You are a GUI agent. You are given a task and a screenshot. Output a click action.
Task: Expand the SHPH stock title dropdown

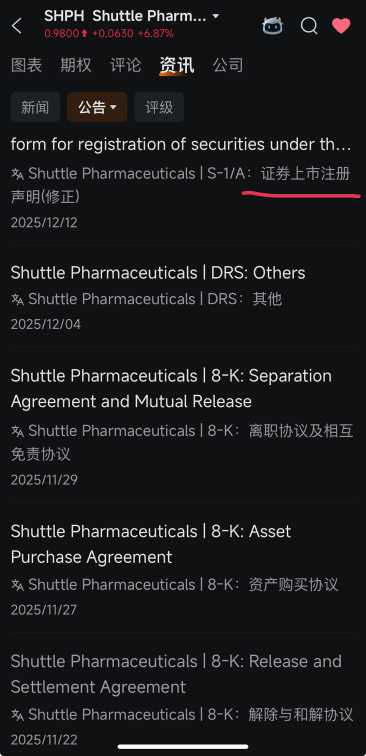click(216, 16)
